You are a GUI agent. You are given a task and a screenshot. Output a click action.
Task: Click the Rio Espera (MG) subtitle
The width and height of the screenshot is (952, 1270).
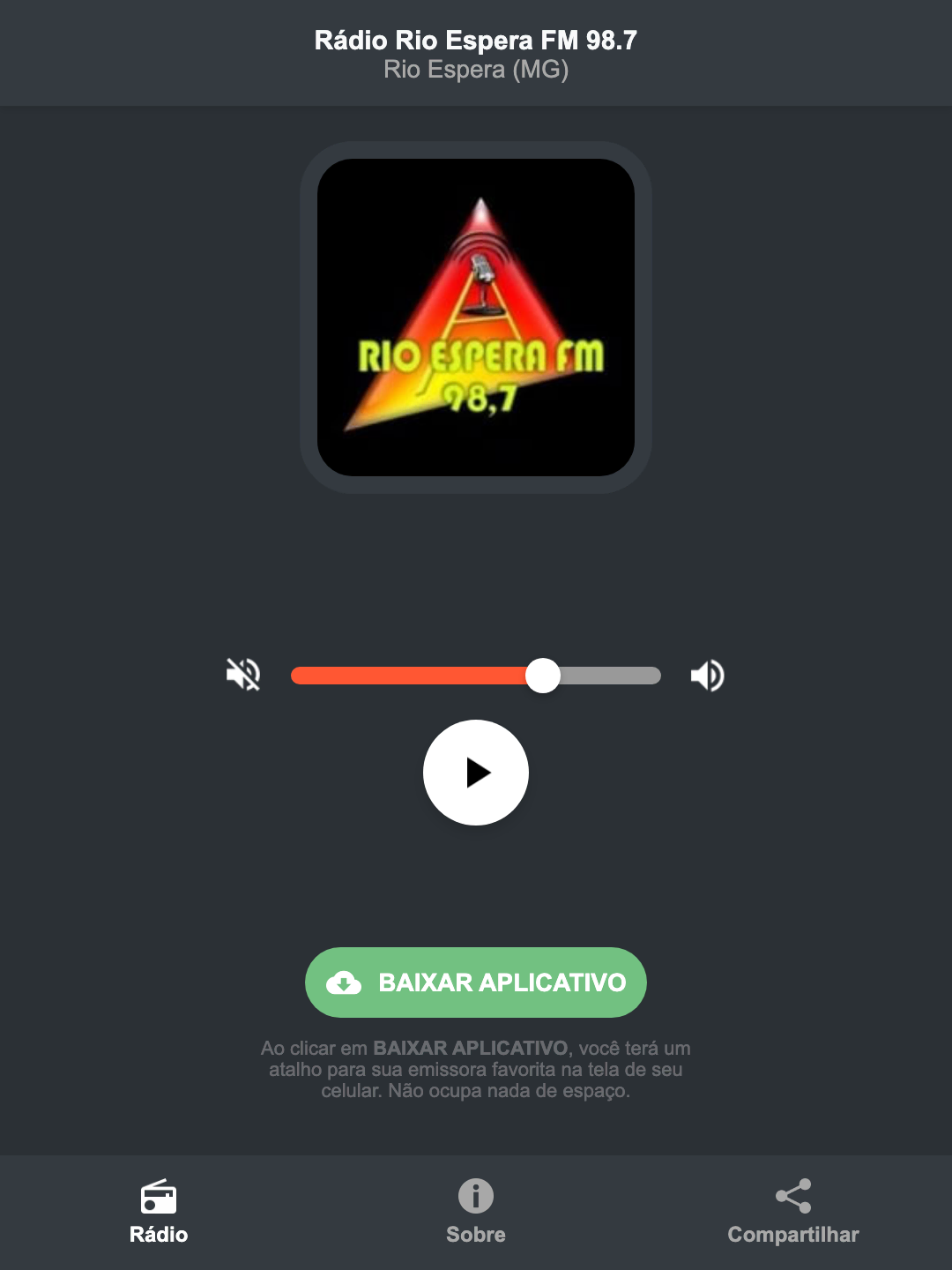pos(475,71)
